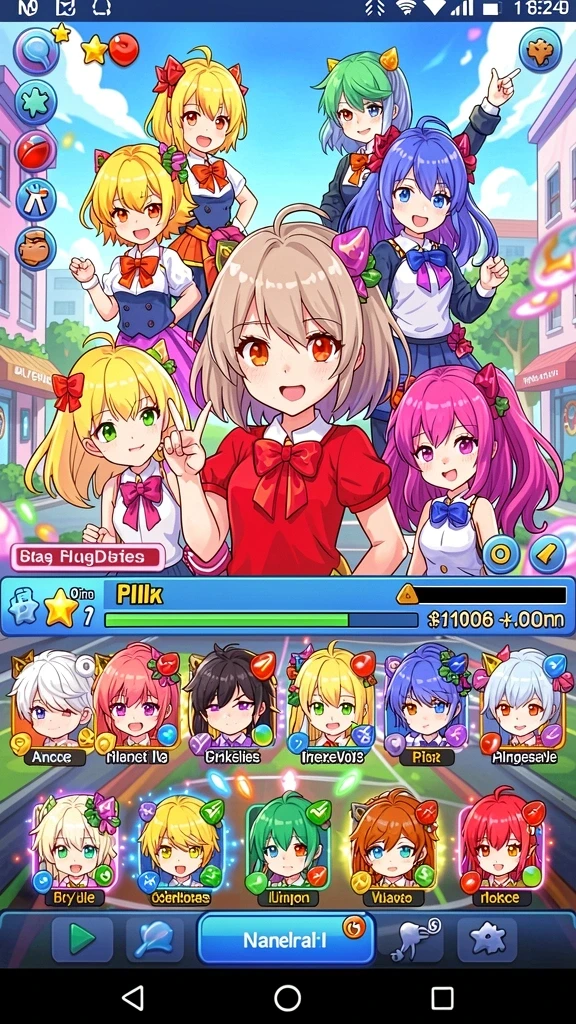
Task: Pick the Brydle character card
Action: tap(74, 850)
